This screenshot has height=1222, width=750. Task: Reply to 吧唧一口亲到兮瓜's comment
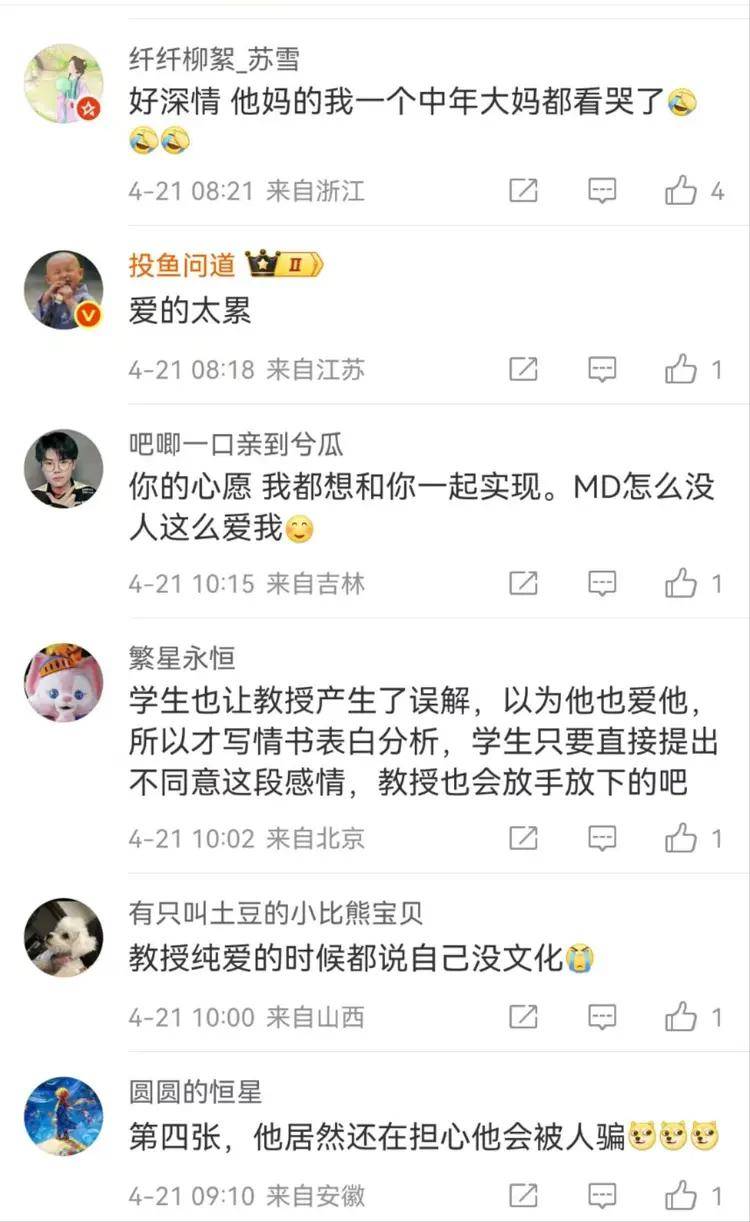pos(601,583)
